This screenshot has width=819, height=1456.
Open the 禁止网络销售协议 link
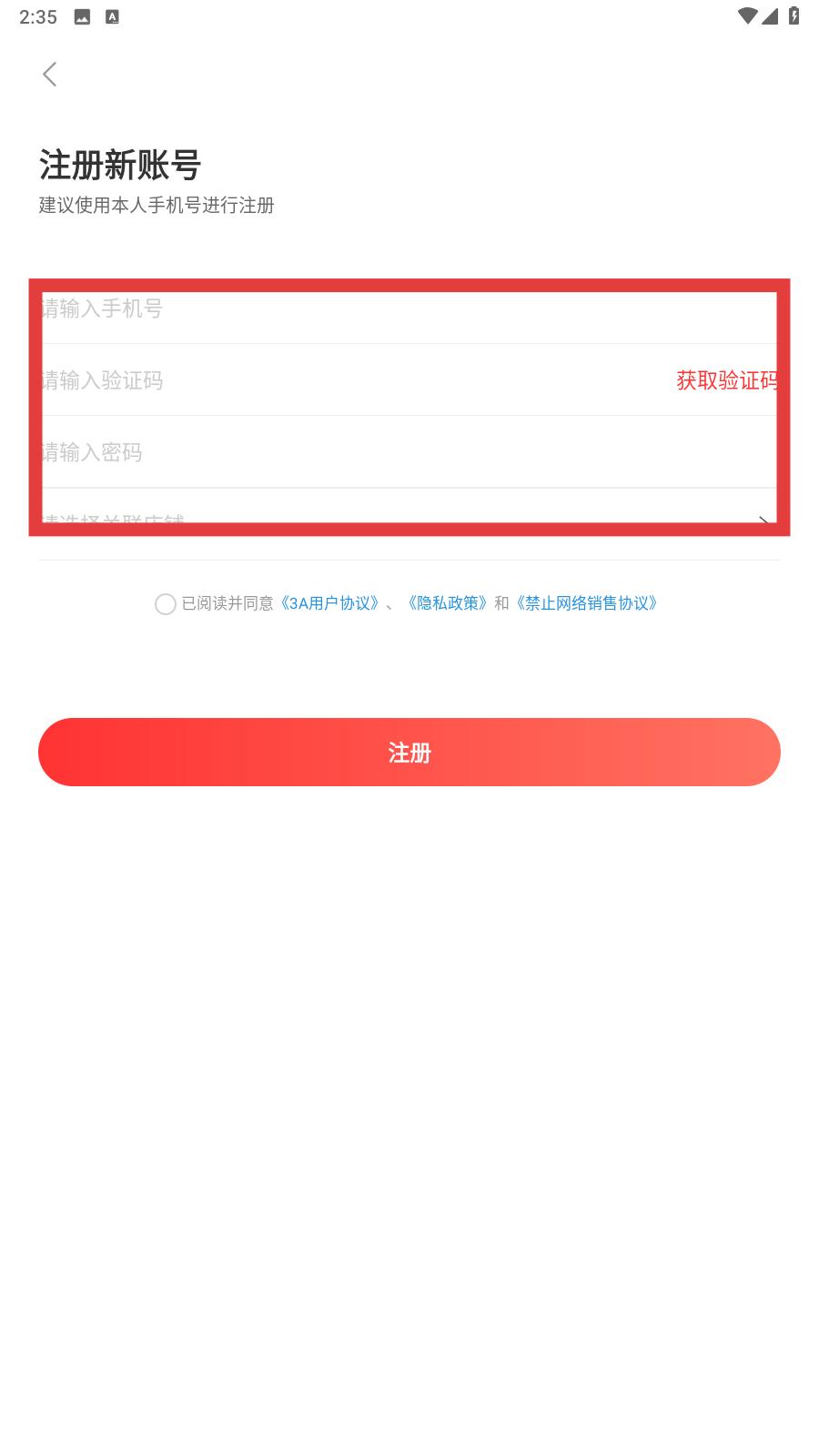[587, 603]
